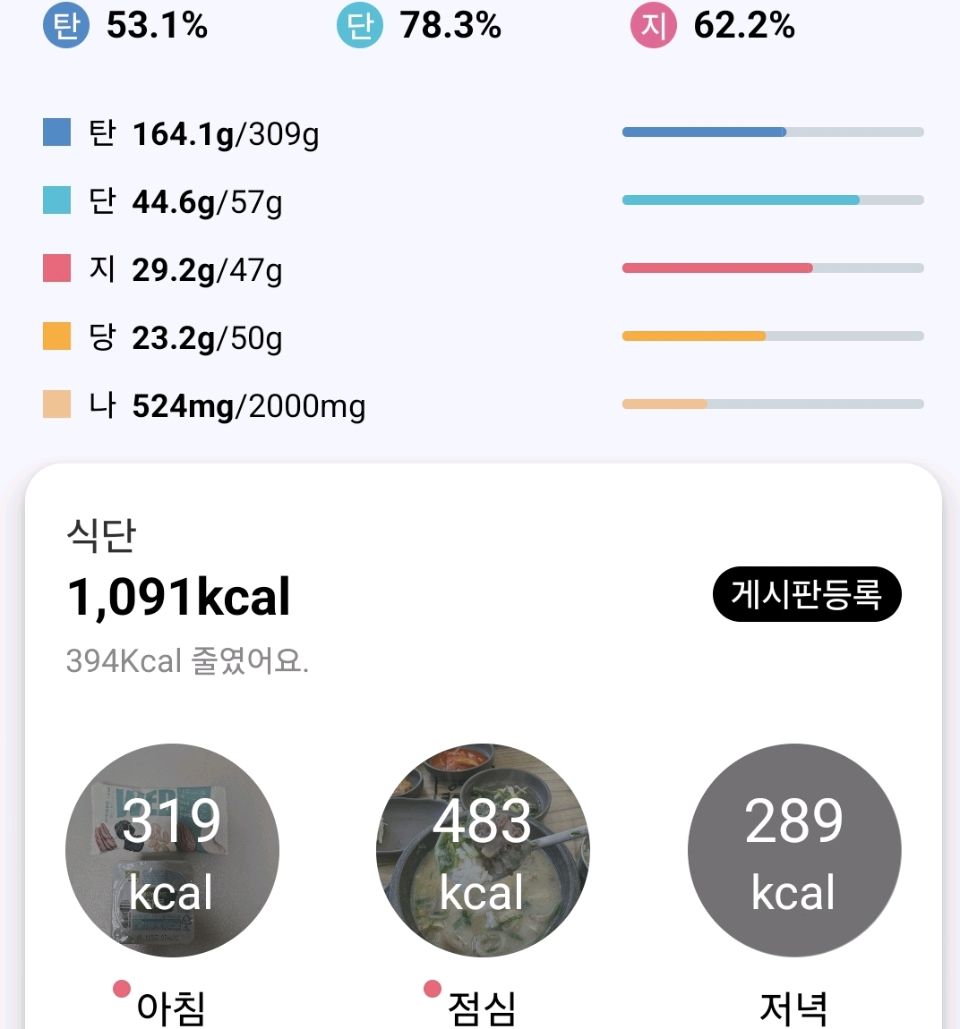Open the 점심 483 kcal meal
960x1029 pixels.
pos(483,851)
